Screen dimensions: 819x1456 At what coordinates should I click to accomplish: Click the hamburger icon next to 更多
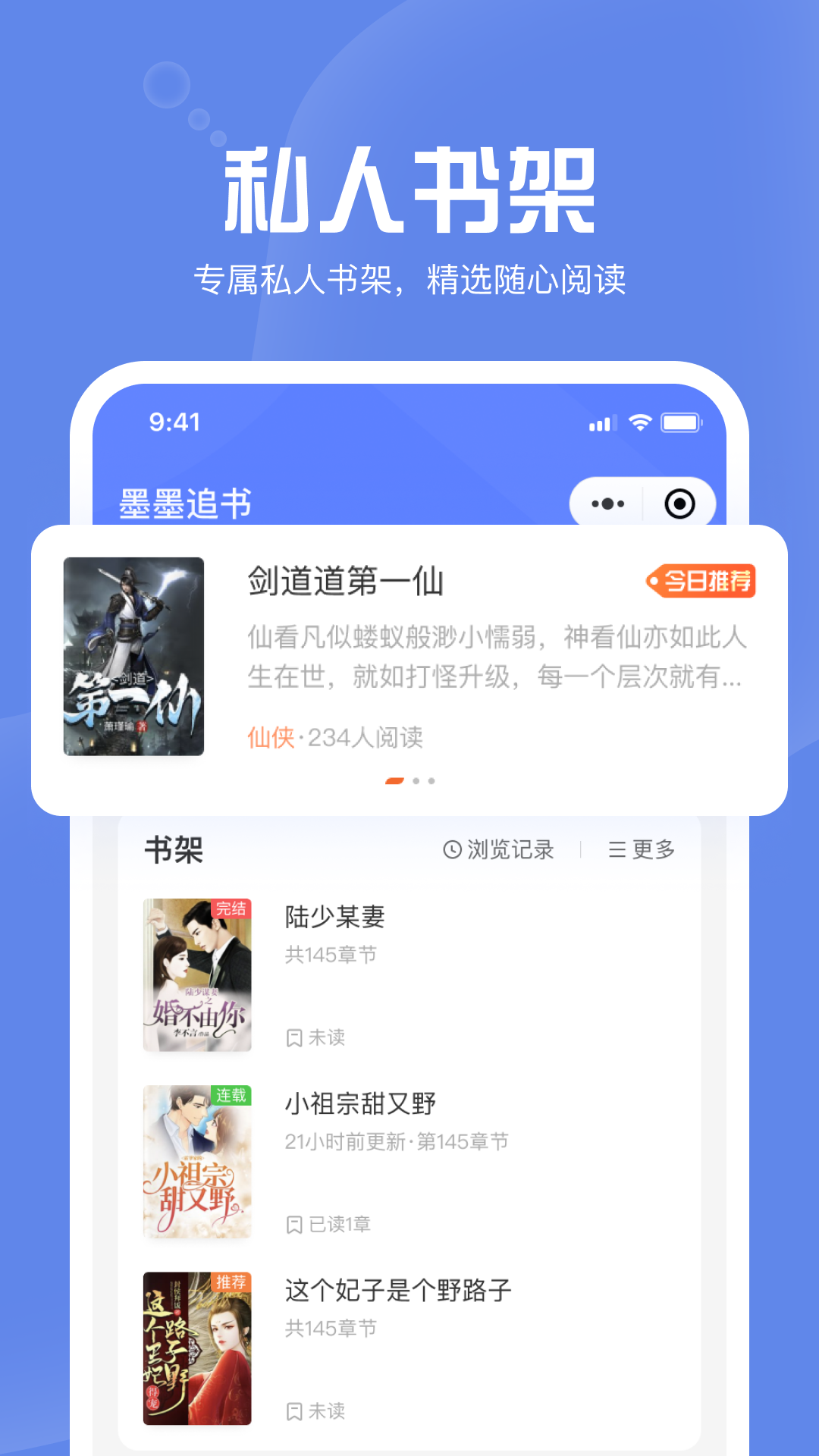coord(619,851)
